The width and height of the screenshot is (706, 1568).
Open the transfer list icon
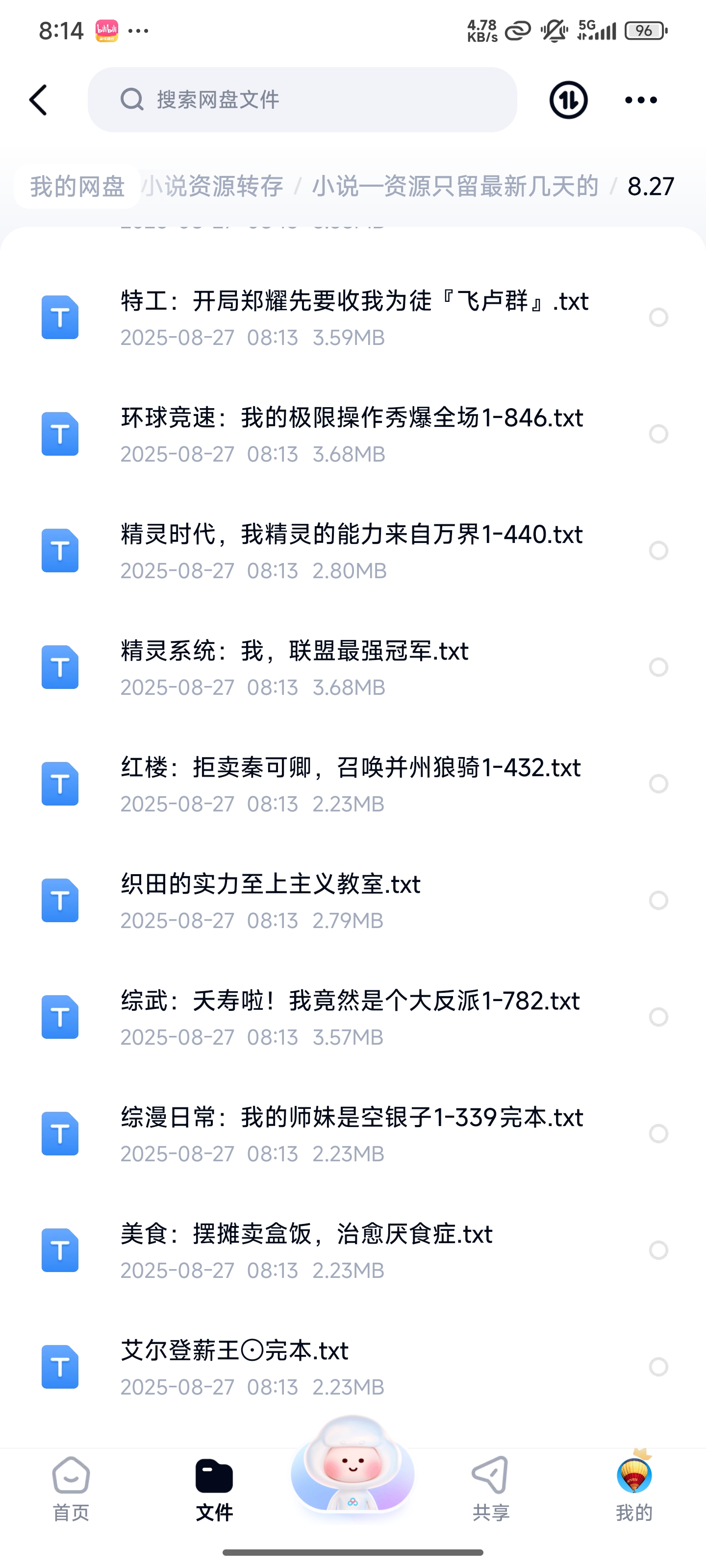pyautogui.click(x=568, y=100)
